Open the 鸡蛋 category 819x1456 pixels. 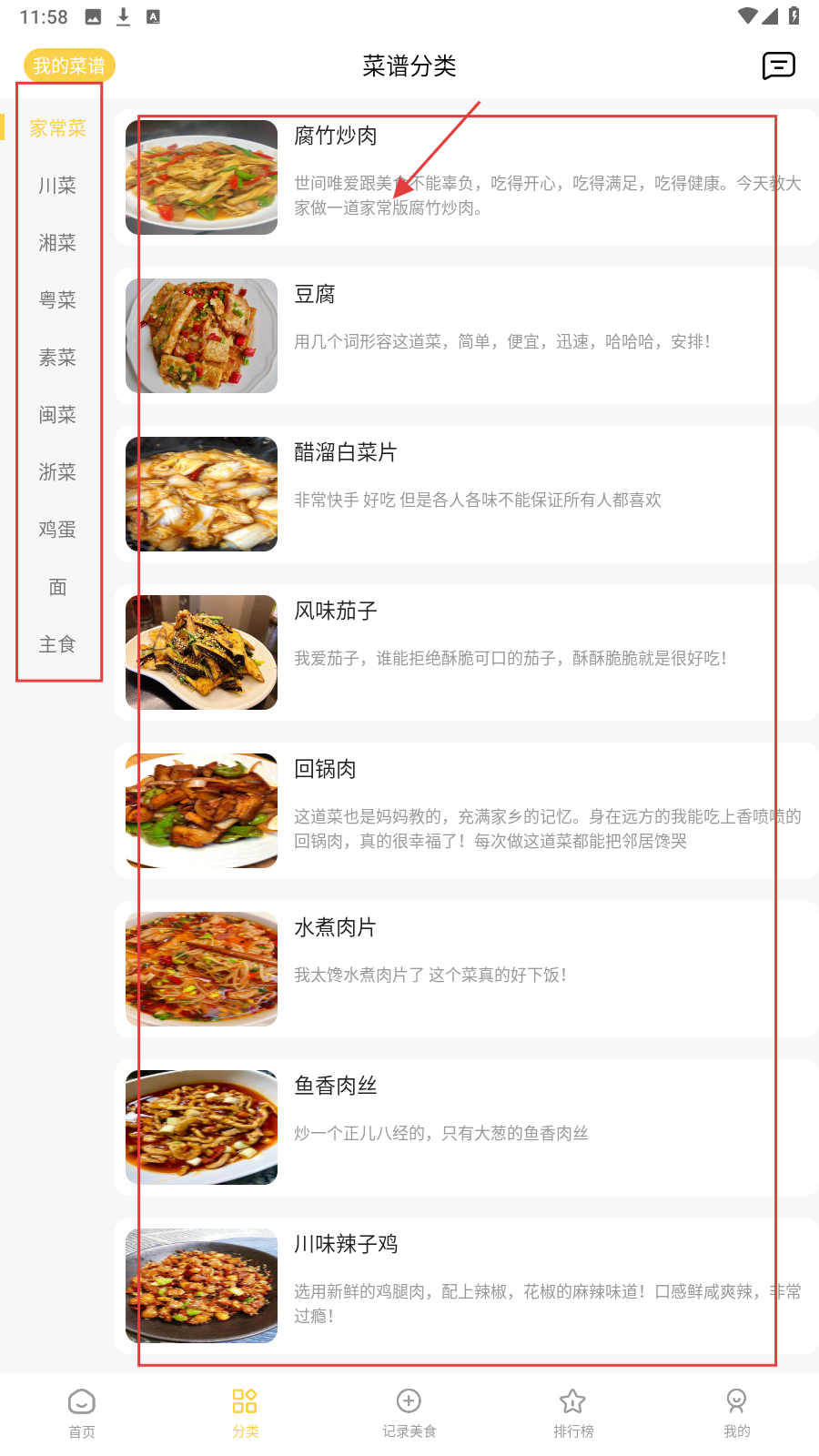coord(57,530)
